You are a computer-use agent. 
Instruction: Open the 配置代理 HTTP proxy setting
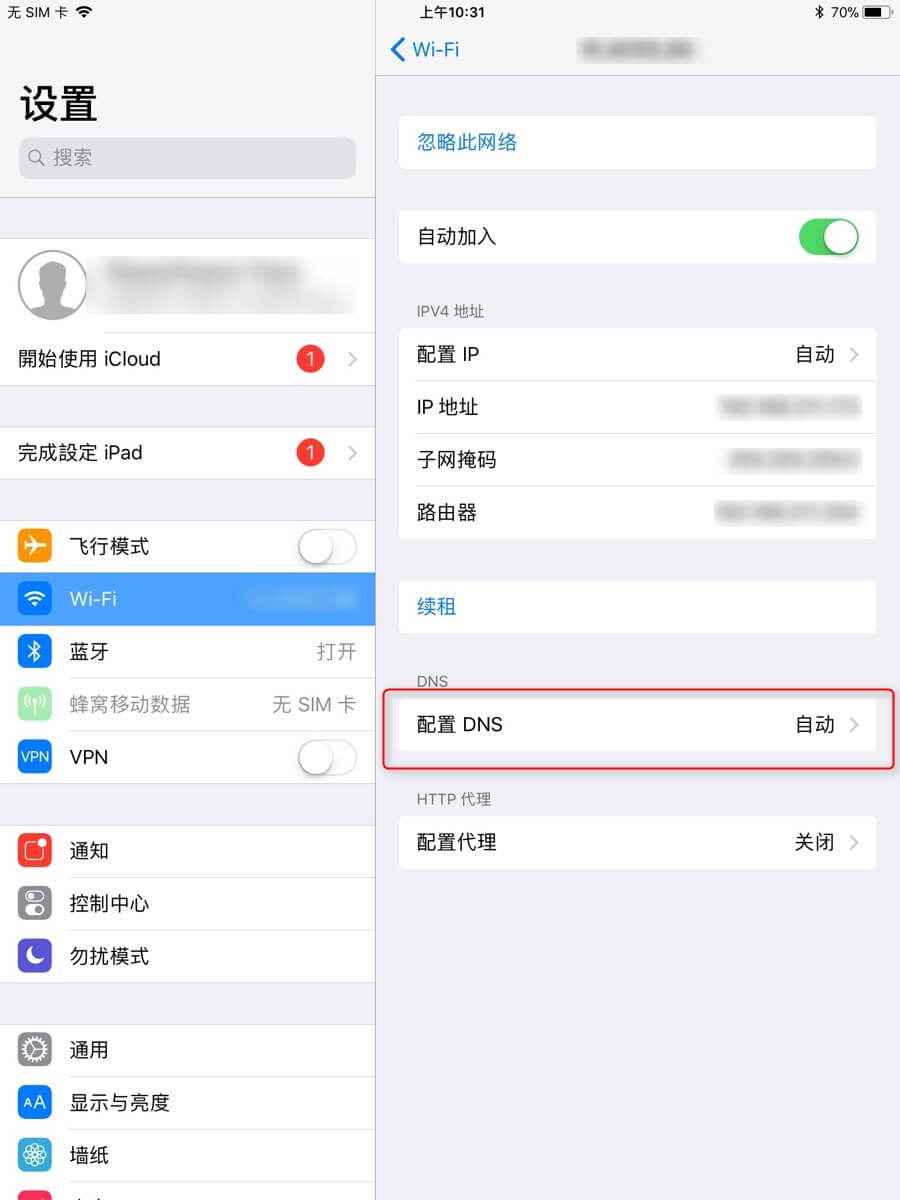[637, 842]
